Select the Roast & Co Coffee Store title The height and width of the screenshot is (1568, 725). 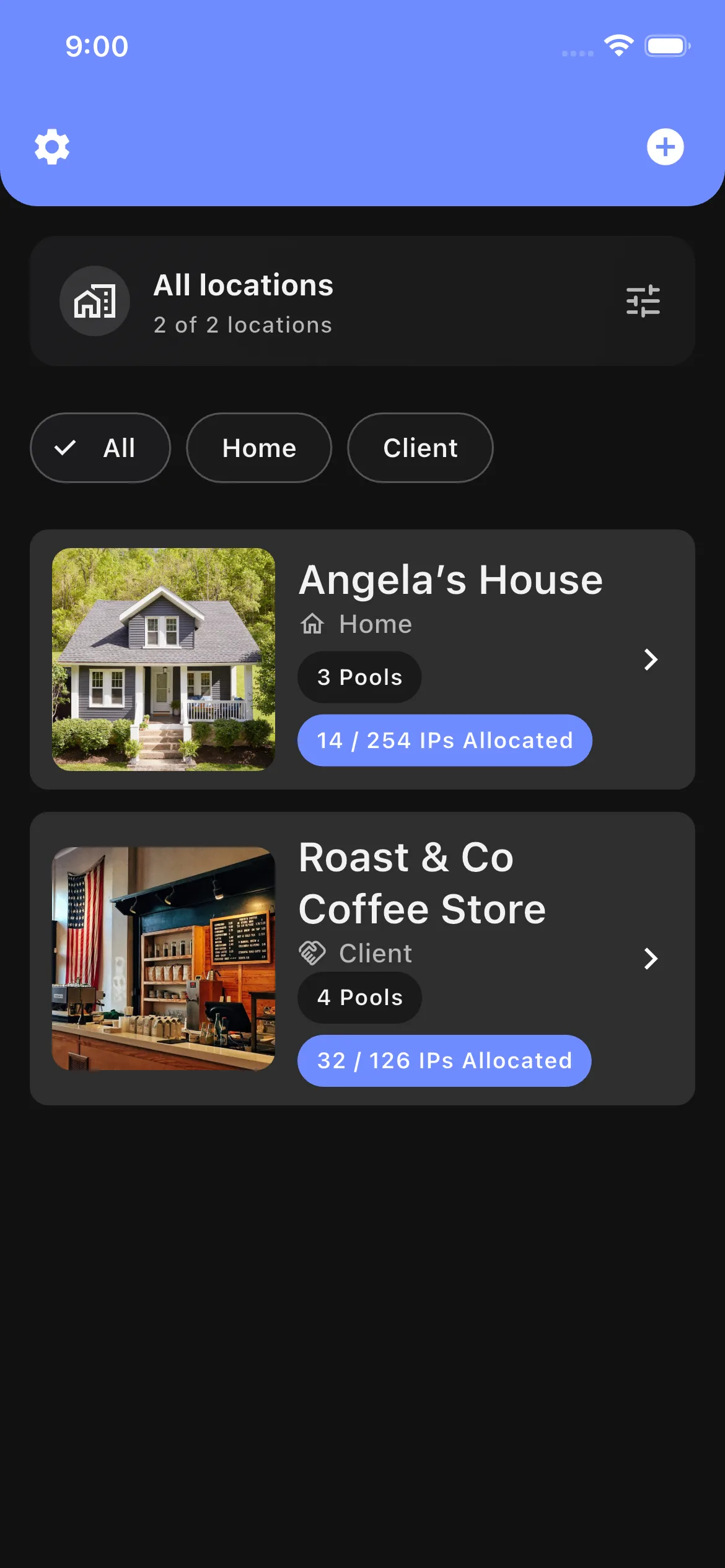pos(422,884)
